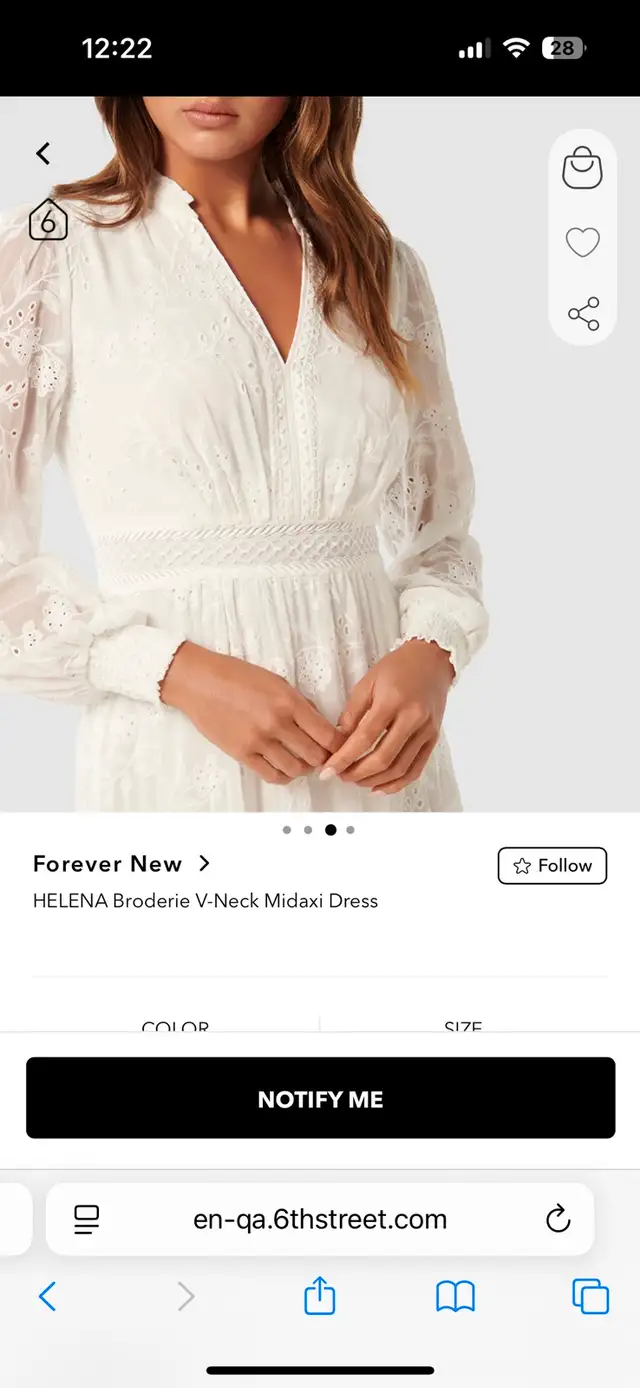Go back using the arrow over the photo
Image resolution: width=640 pixels, height=1388 pixels.
coord(43,153)
